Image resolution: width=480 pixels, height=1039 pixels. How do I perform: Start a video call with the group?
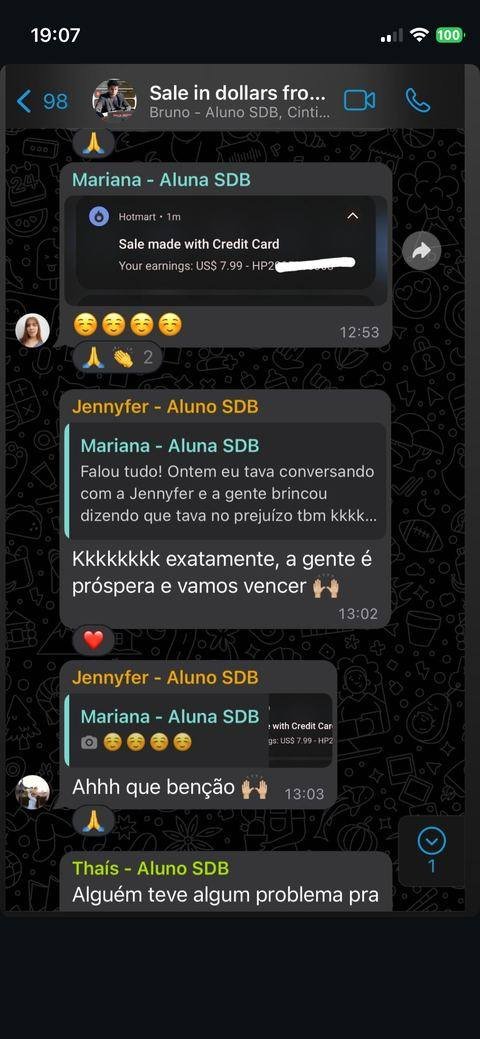(359, 101)
